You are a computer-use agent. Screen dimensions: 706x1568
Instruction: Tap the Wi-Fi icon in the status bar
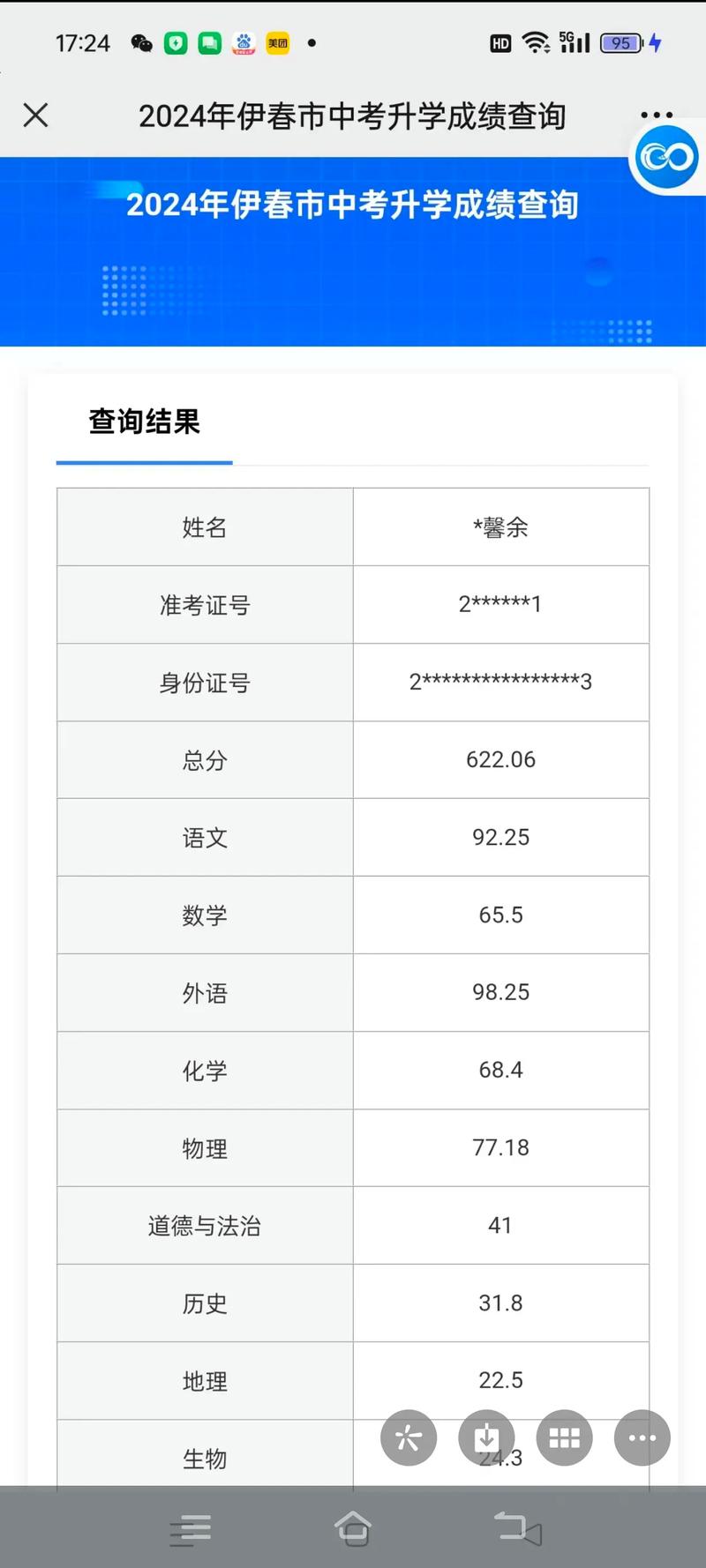pyautogui.click(x=537, y=41)
